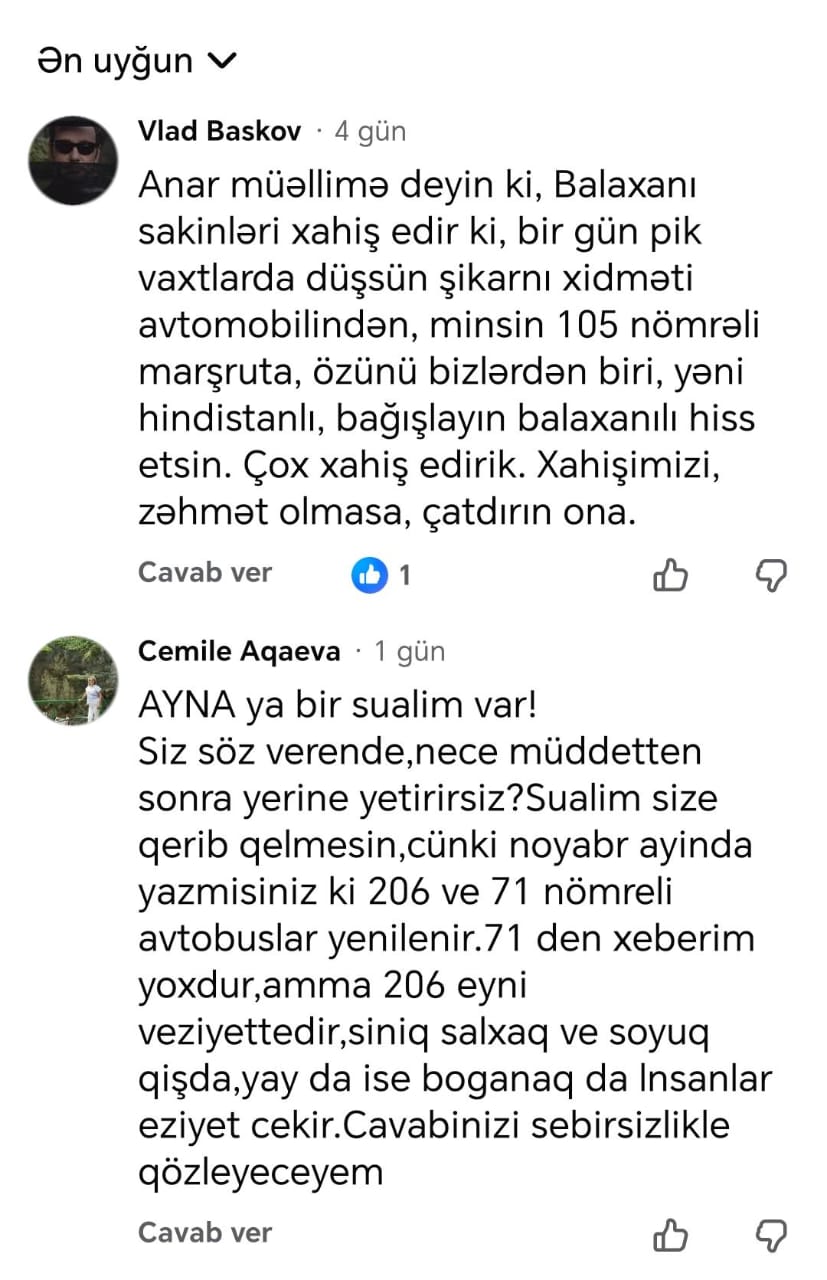Like Vlad Baskov's comment
The width and height of the screenshot is (827, 1280).
point(671,575)
